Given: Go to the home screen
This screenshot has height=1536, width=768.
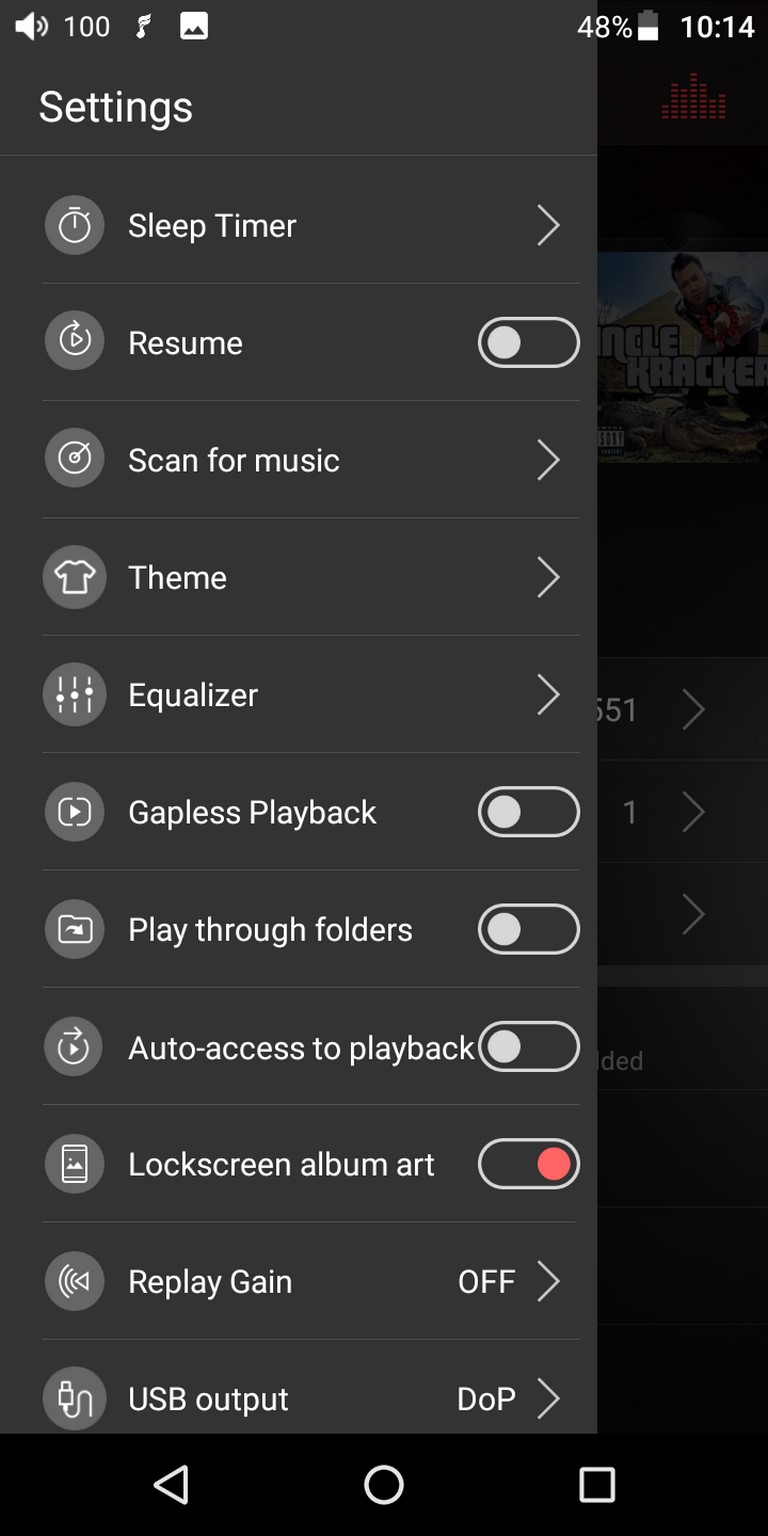Looking at the screenshot, I should [x=384, y=1485].
